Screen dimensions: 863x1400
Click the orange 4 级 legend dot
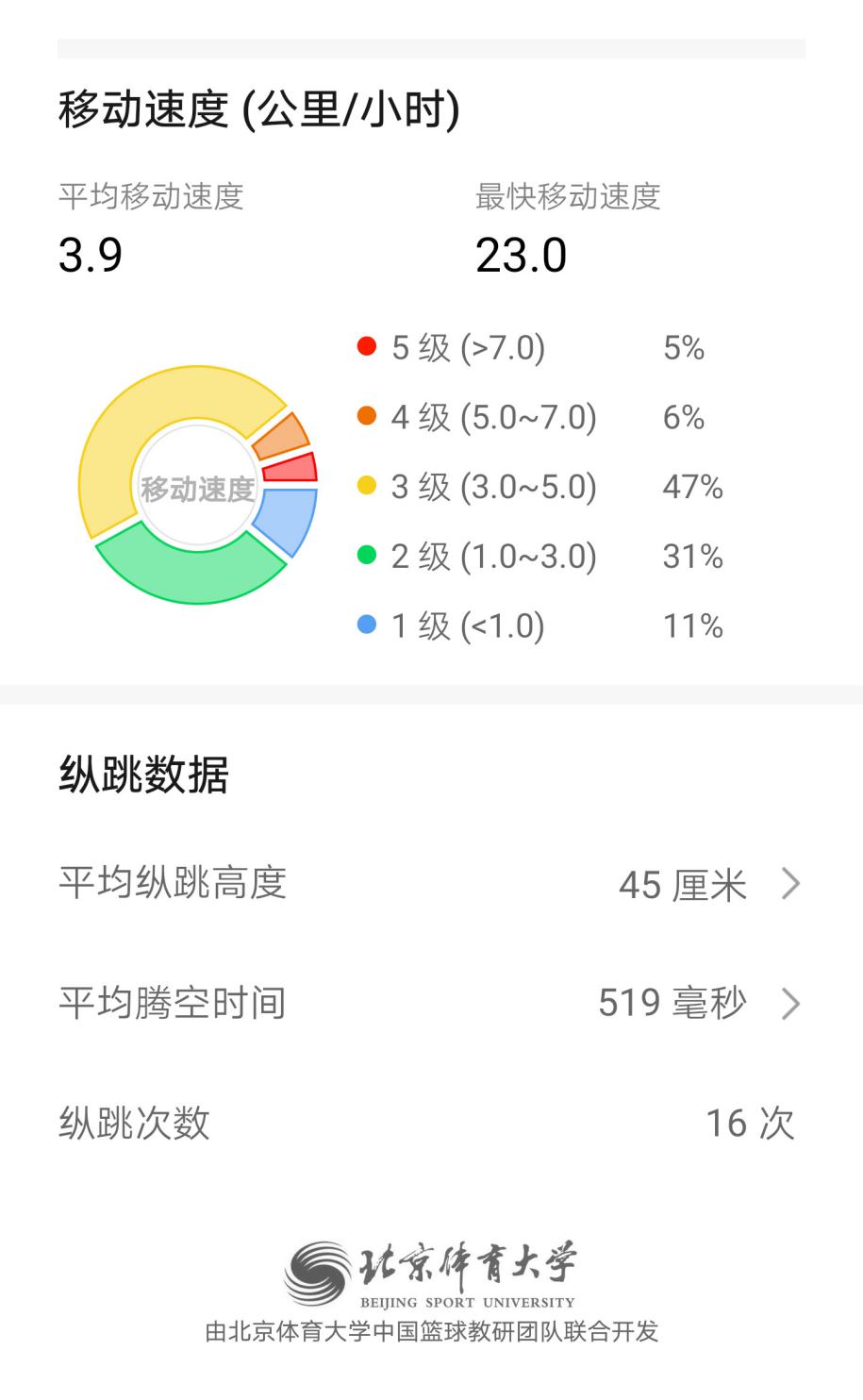[366, 416]
